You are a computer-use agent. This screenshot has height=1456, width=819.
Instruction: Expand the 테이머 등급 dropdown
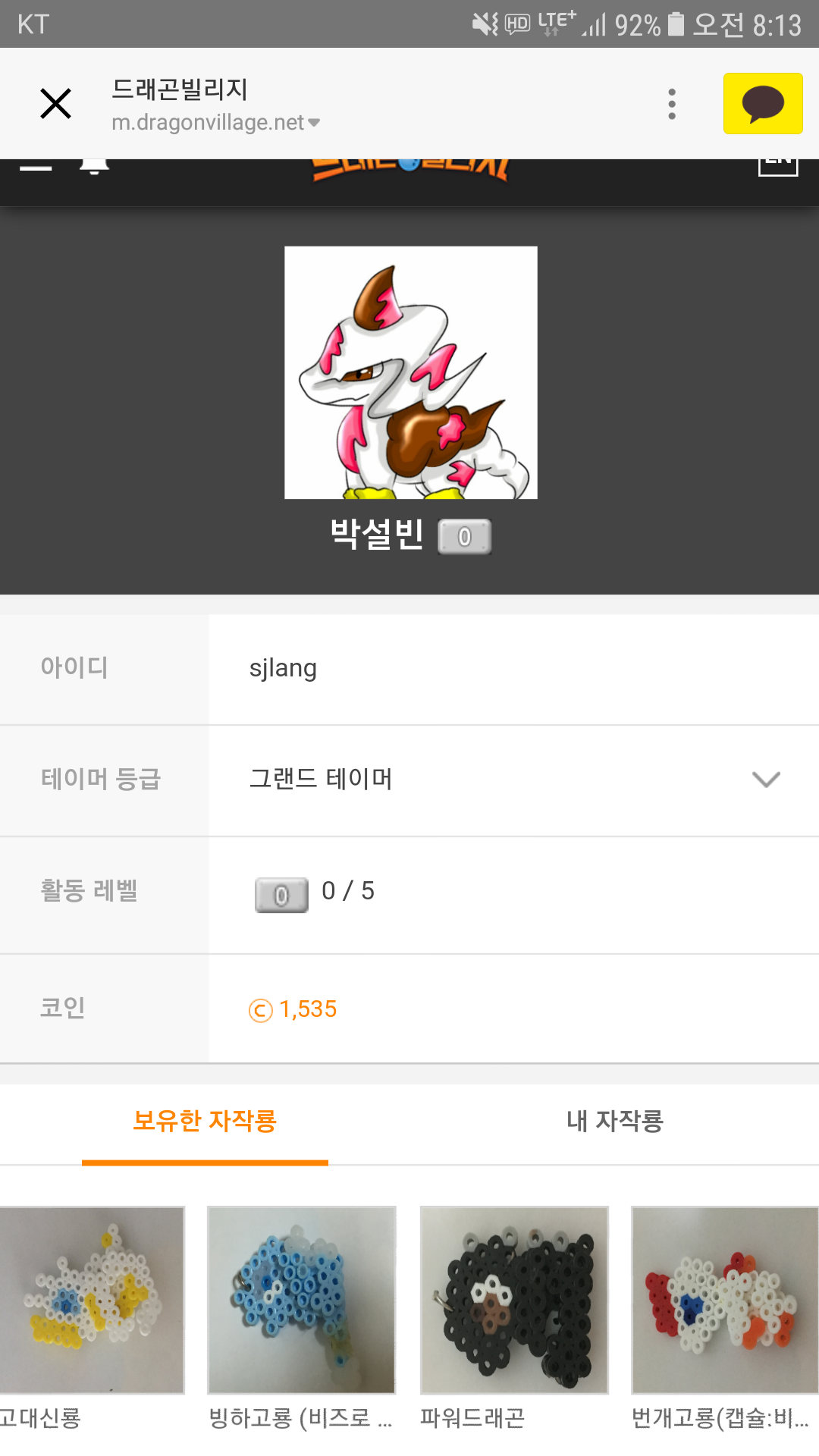click(x=765, y=779)
